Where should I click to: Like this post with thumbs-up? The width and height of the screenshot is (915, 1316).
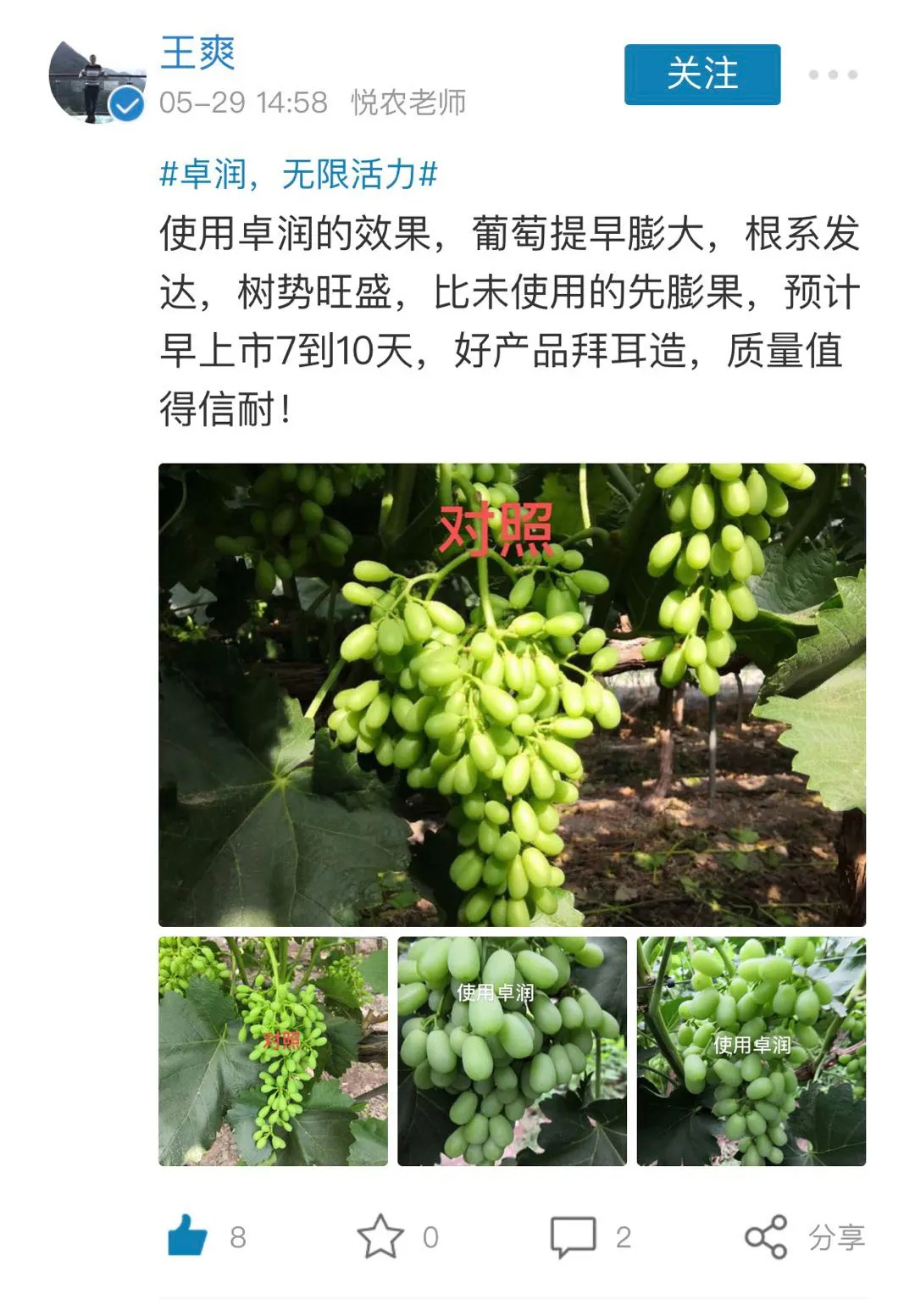tap(188, 1236)
